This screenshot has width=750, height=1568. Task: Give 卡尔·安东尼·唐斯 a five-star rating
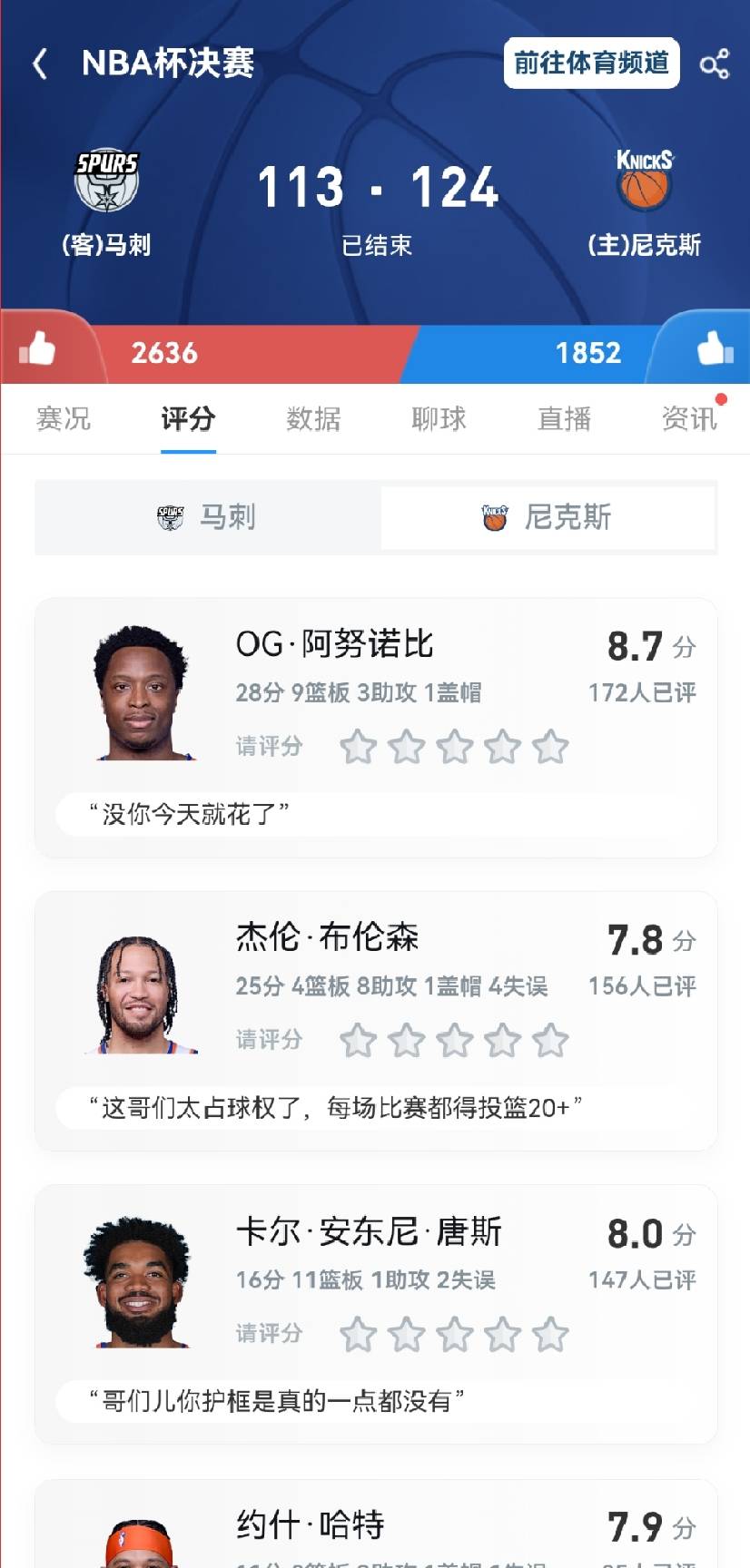pos(551,1333)
